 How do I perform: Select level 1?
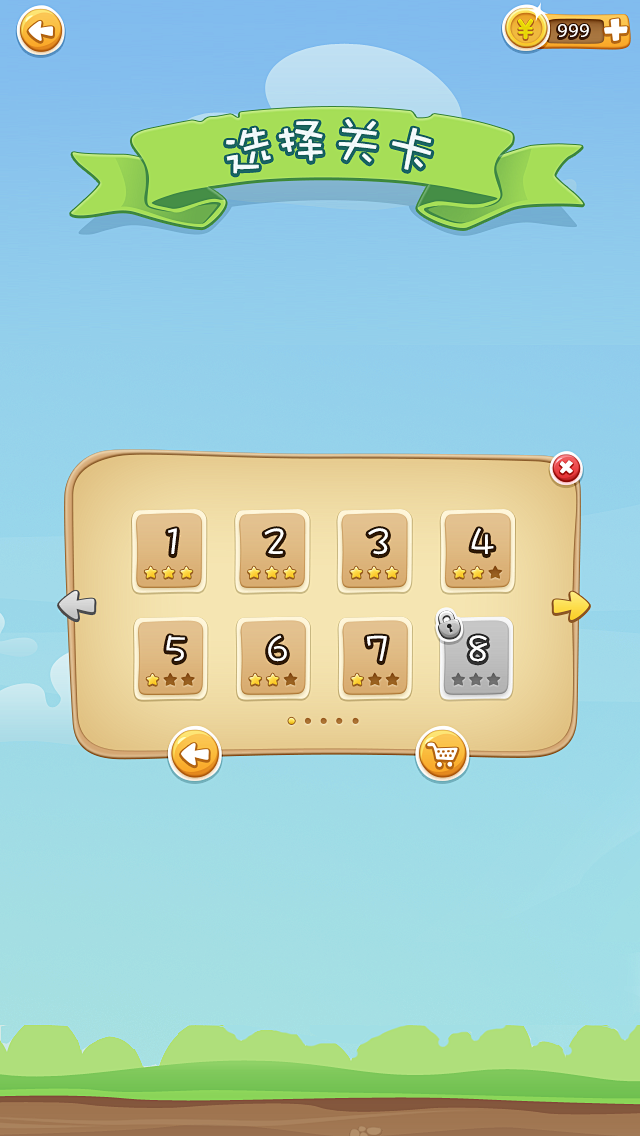[x=170, y=550]
